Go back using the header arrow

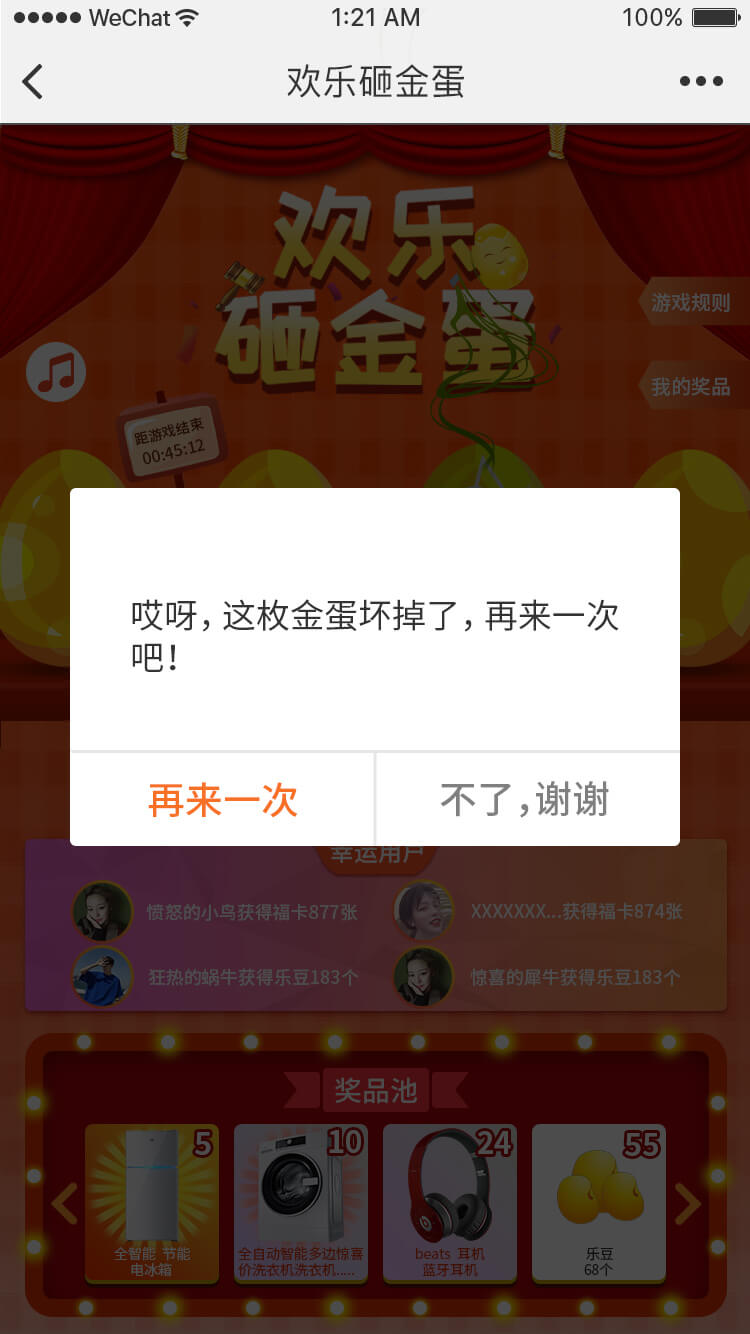click(x=33, y=82)
